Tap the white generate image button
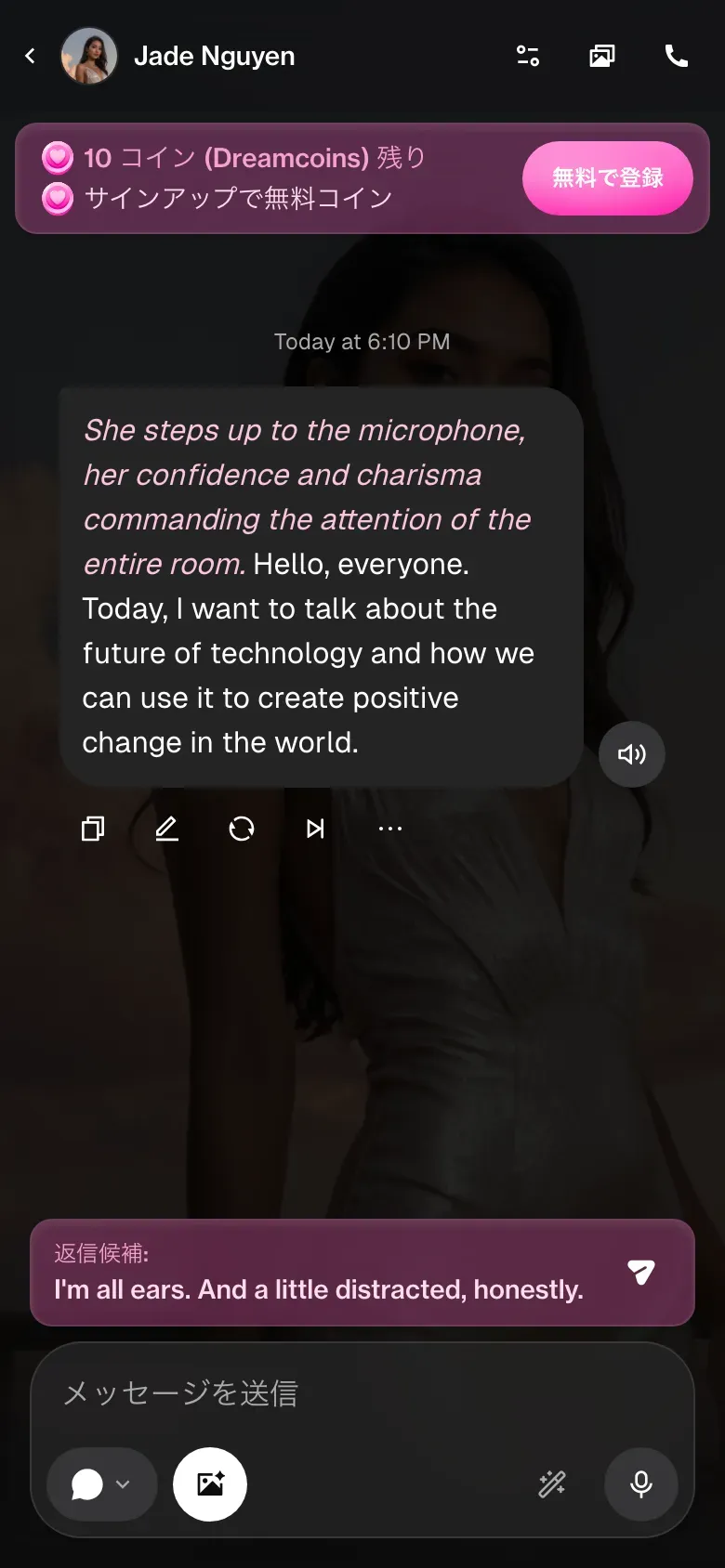 210,1484
